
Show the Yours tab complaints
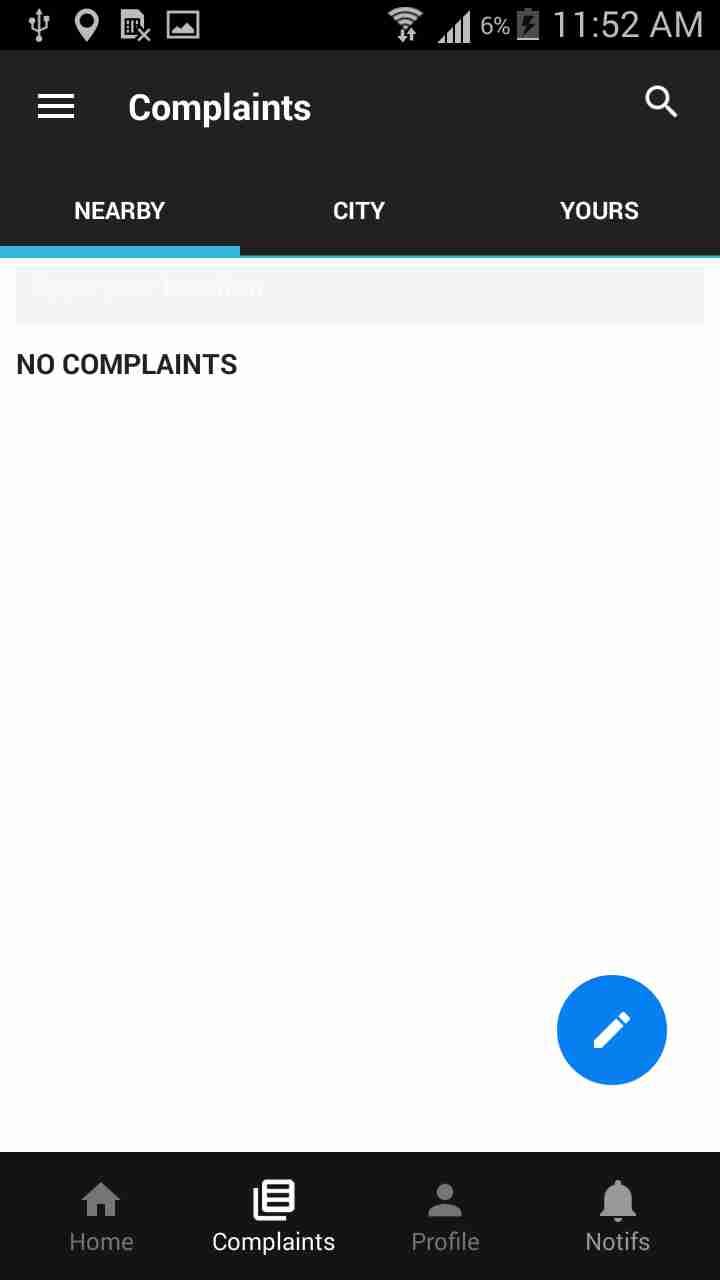(x=599, y=211)
